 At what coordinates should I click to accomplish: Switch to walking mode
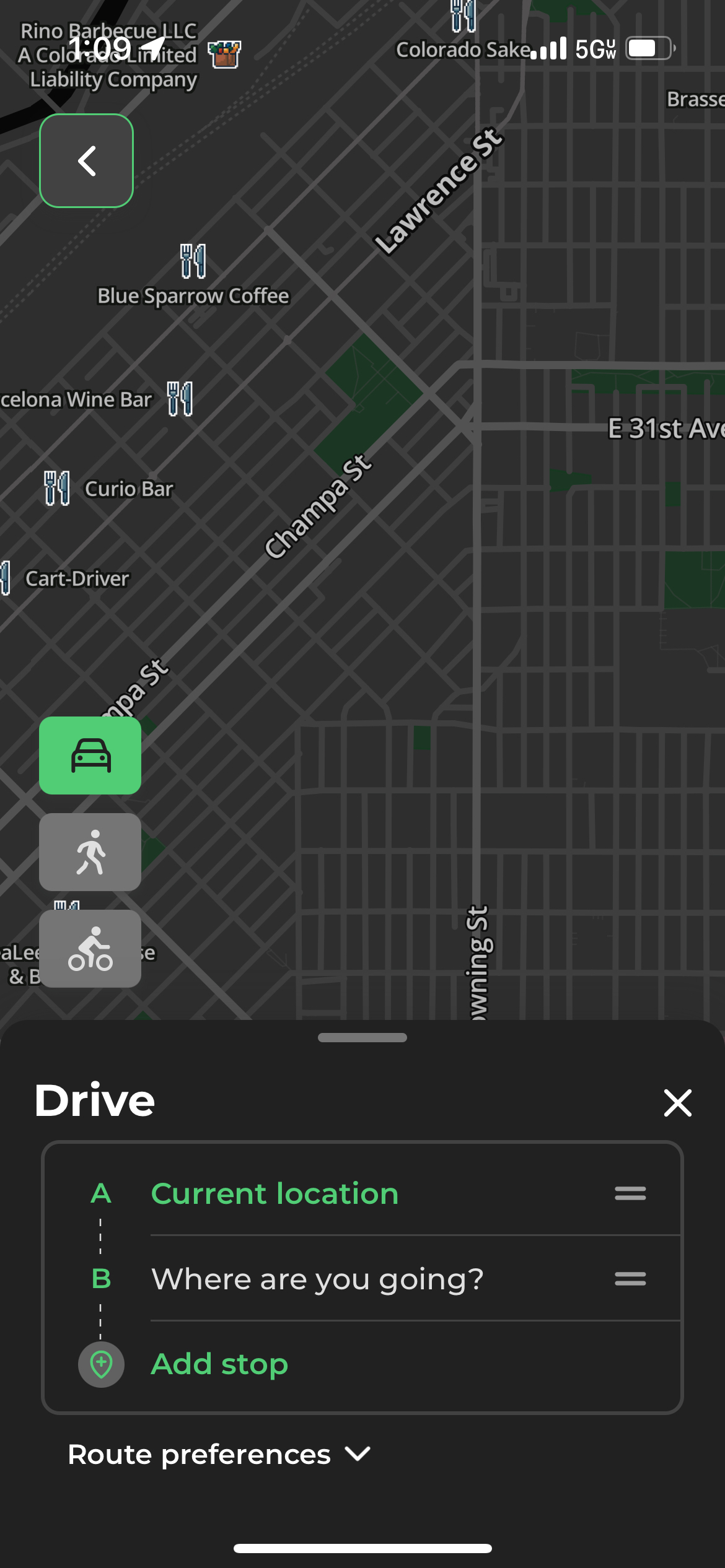(x=90, y=852)
